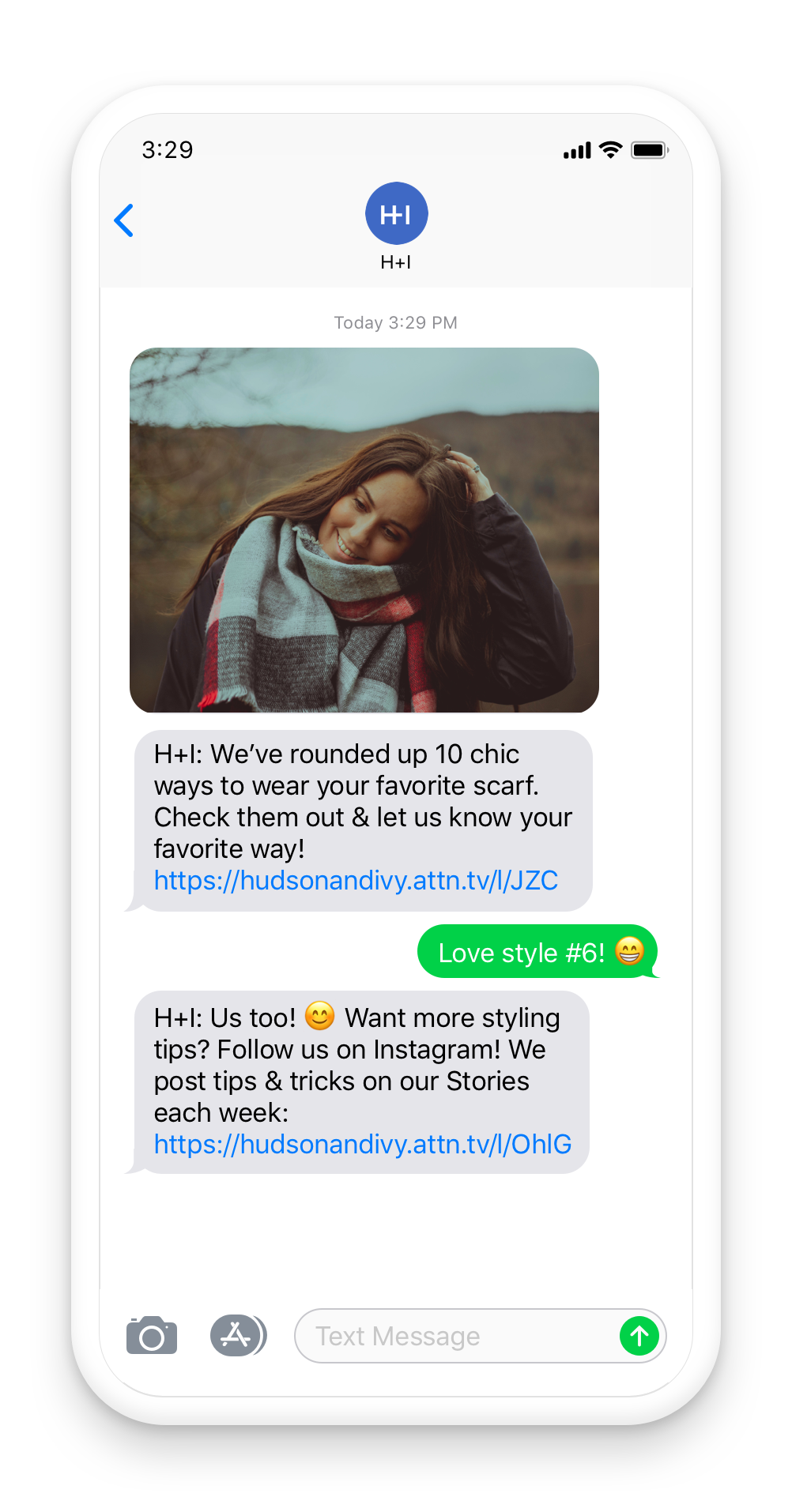The width and height of the screenshot is (792, 1512).
Task: Open the camera to attach a photo
Action: [152, 1336]
